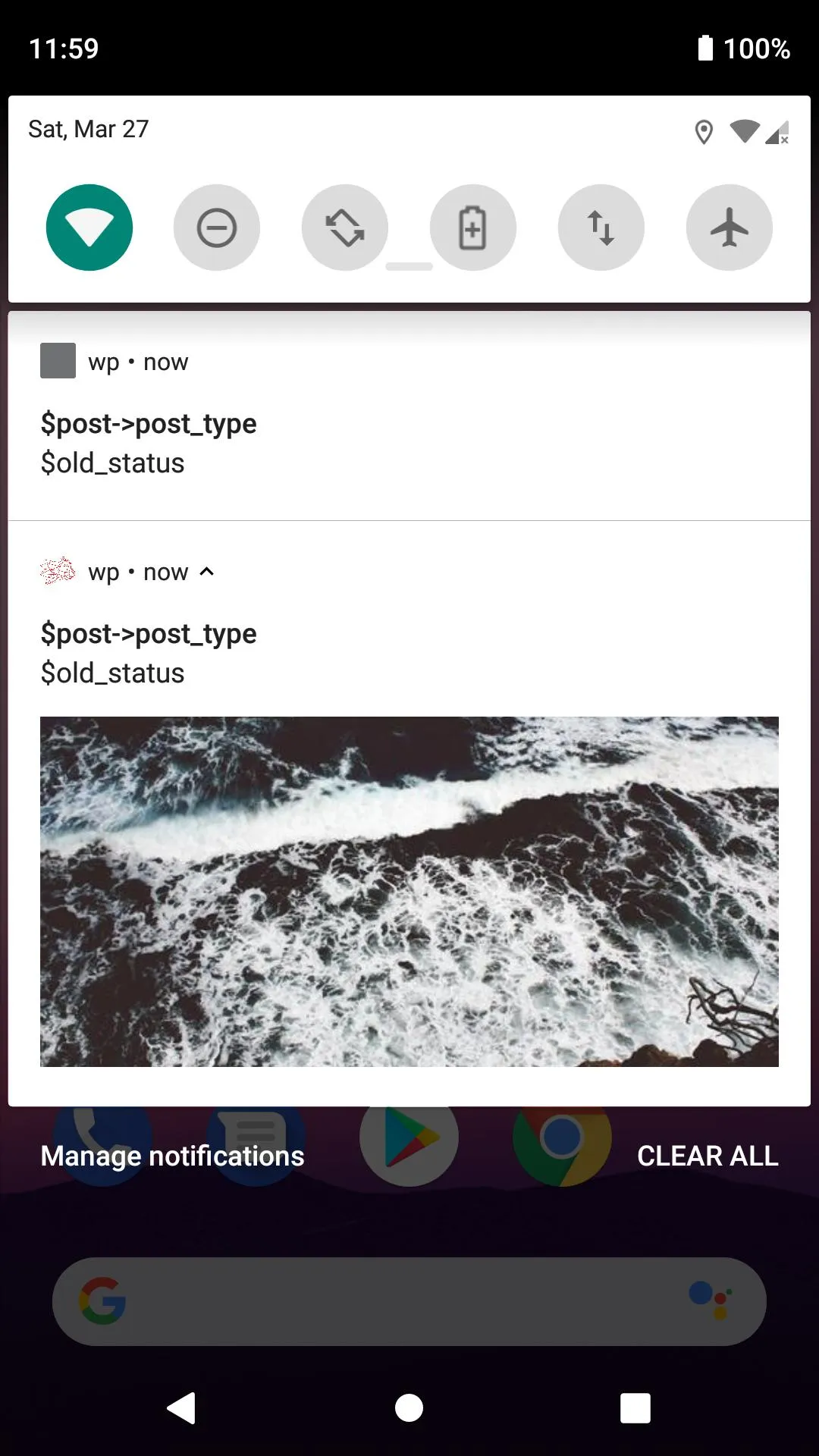
Task: Enable airplane mode
Action: (729, 227)
